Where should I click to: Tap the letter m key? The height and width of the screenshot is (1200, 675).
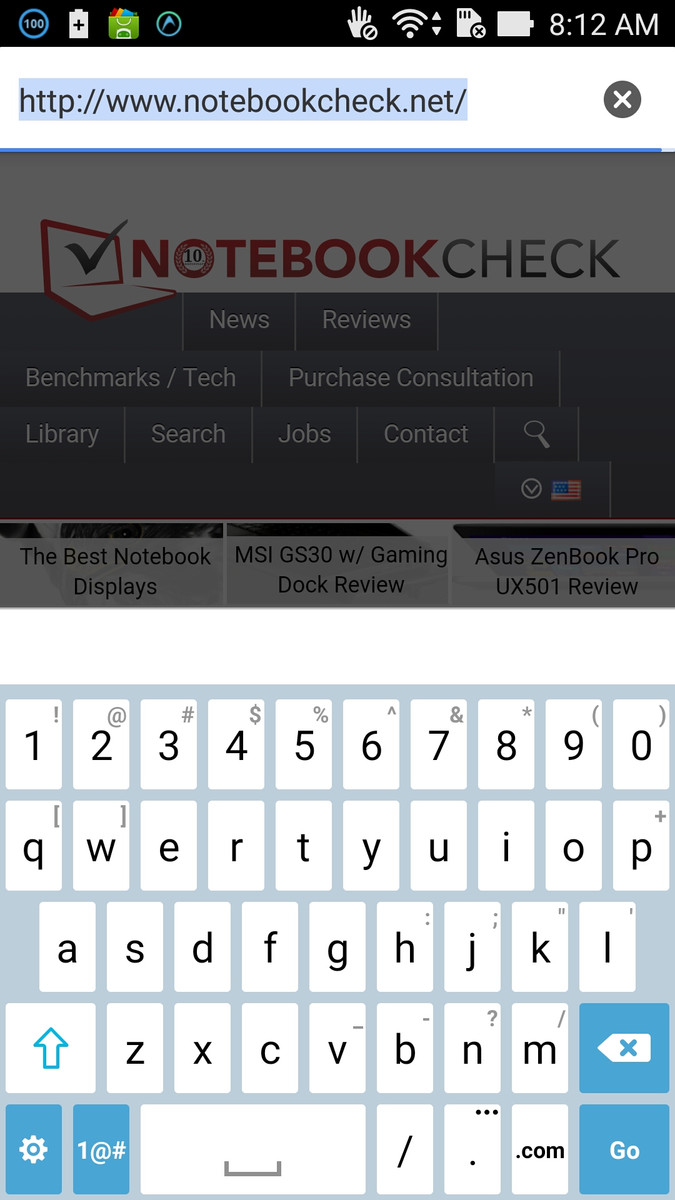(540, 1048)
